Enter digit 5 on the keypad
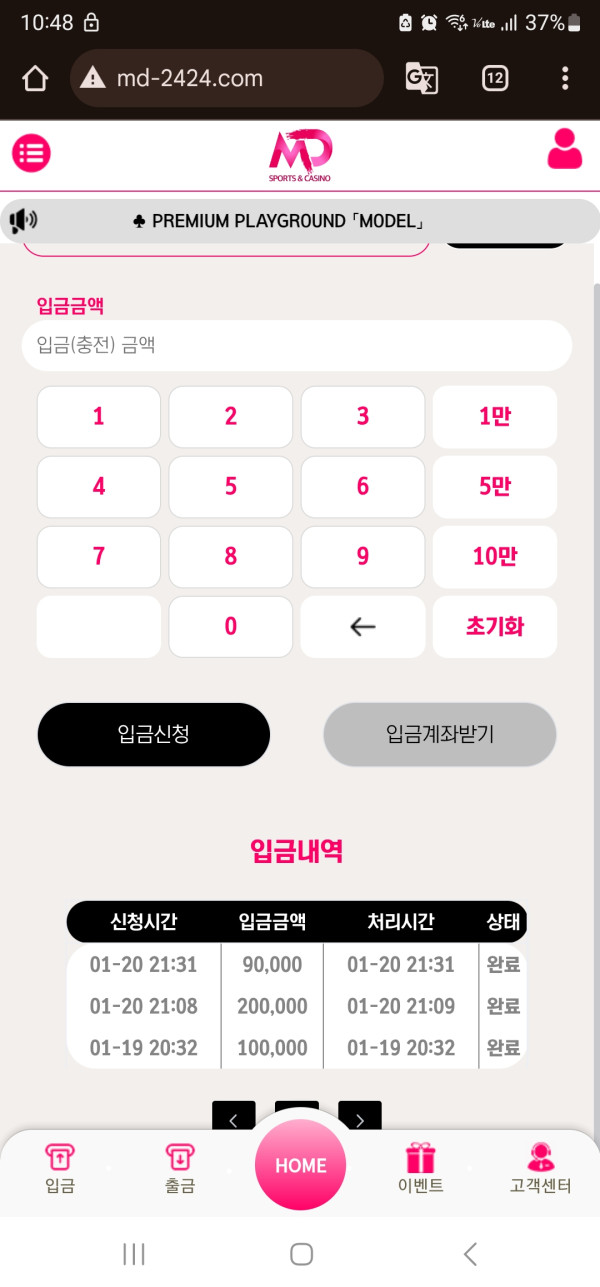Screen dimensions: 600x1287 click(x=231, y=487)
